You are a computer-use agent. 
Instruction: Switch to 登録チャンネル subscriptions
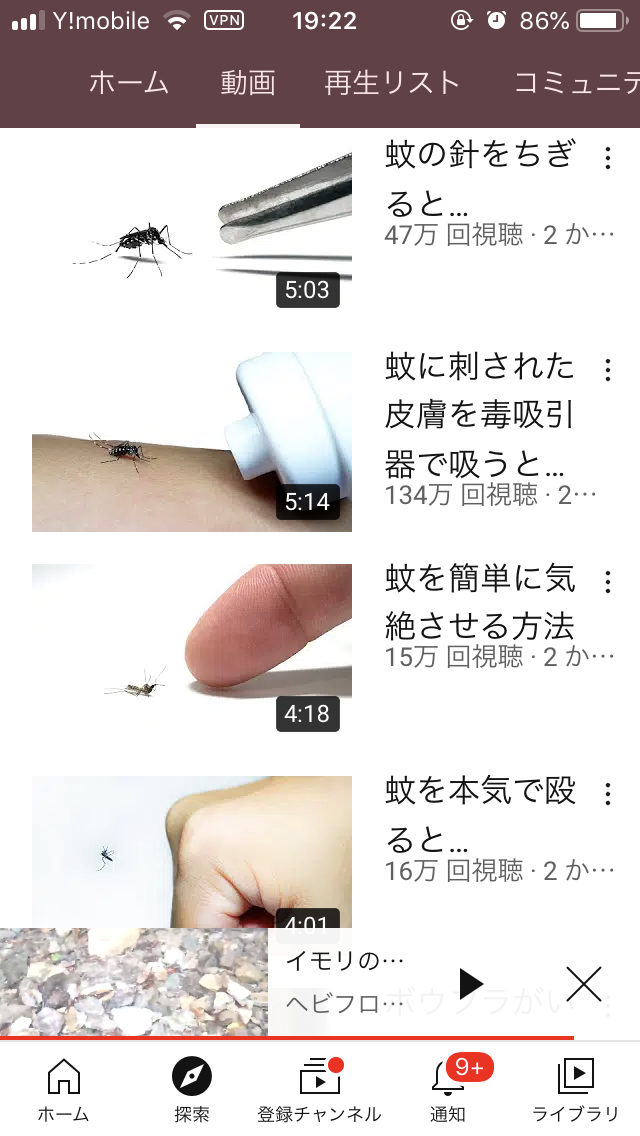coord(320,1089)
